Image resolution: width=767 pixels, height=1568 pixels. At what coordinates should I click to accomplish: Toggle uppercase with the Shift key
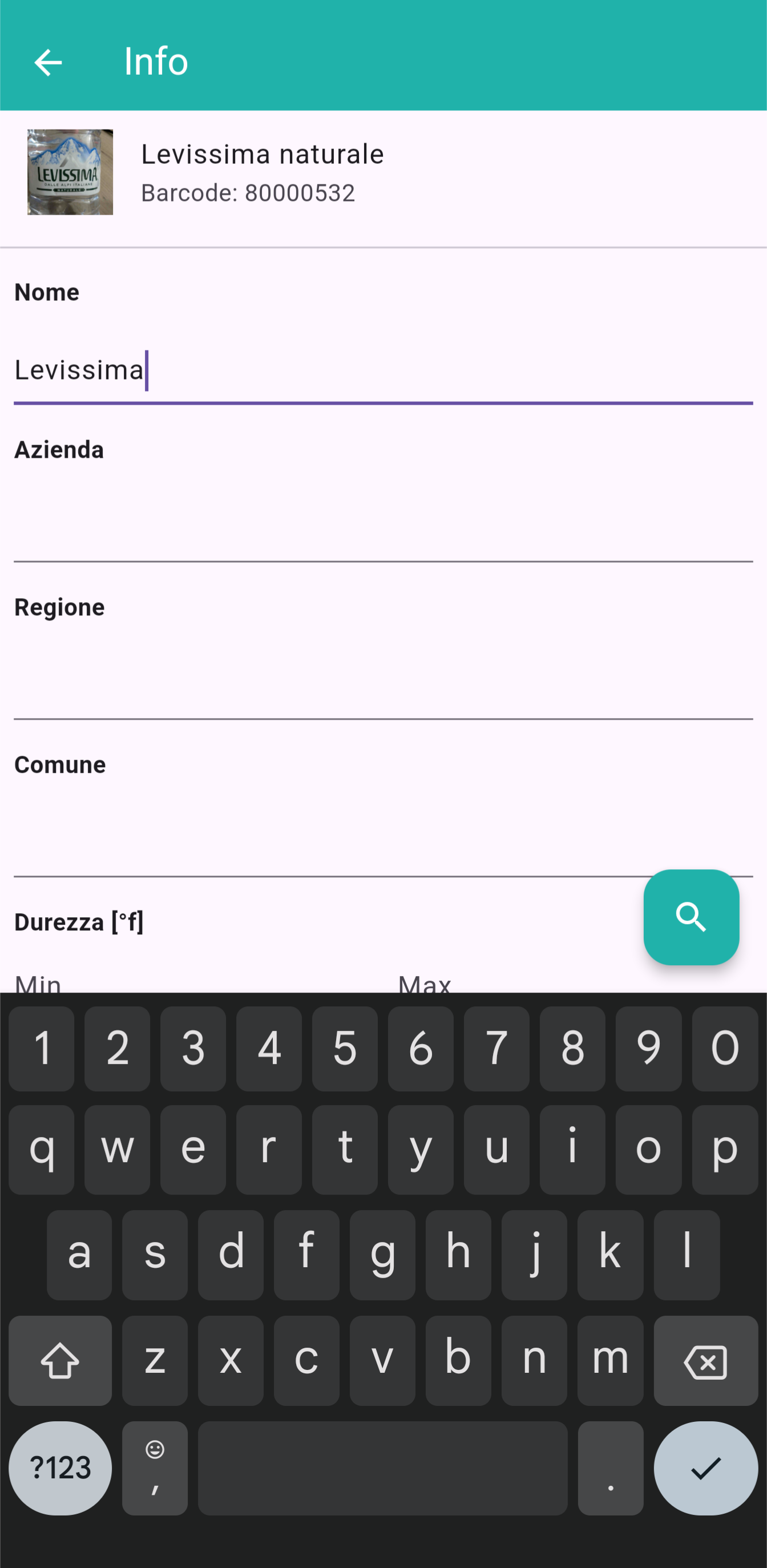coord(60,1361)
